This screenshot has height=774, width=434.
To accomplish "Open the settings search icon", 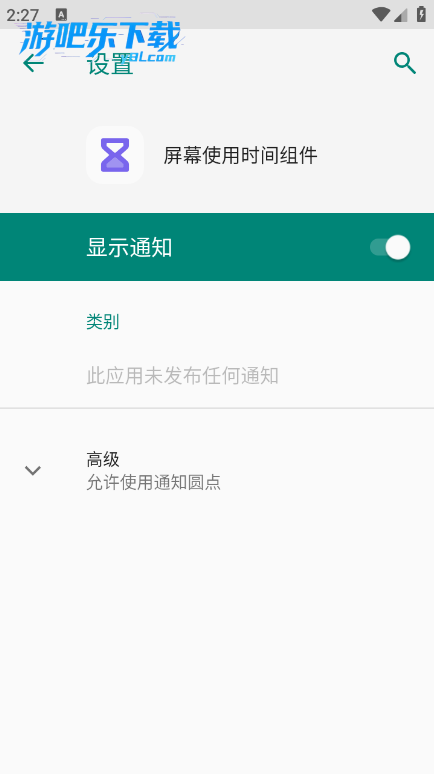I will (404, 64).
